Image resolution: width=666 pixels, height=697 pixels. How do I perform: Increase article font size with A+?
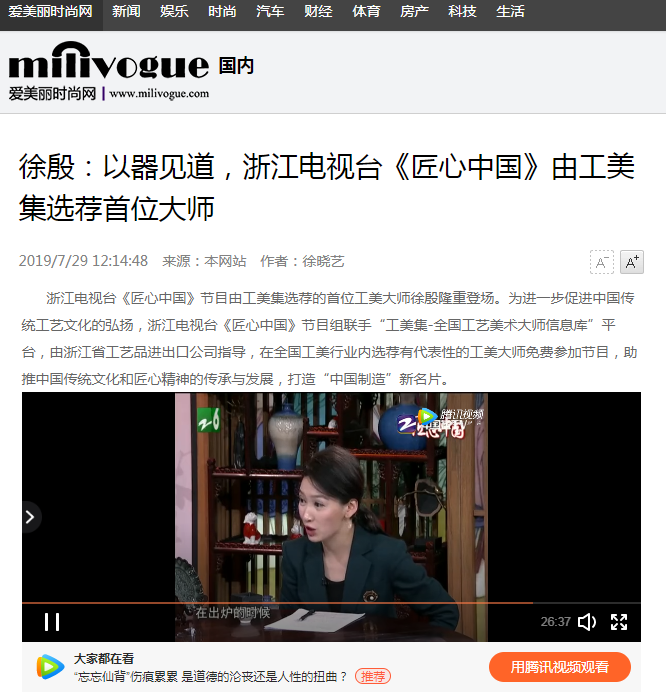tap(631, 262)
